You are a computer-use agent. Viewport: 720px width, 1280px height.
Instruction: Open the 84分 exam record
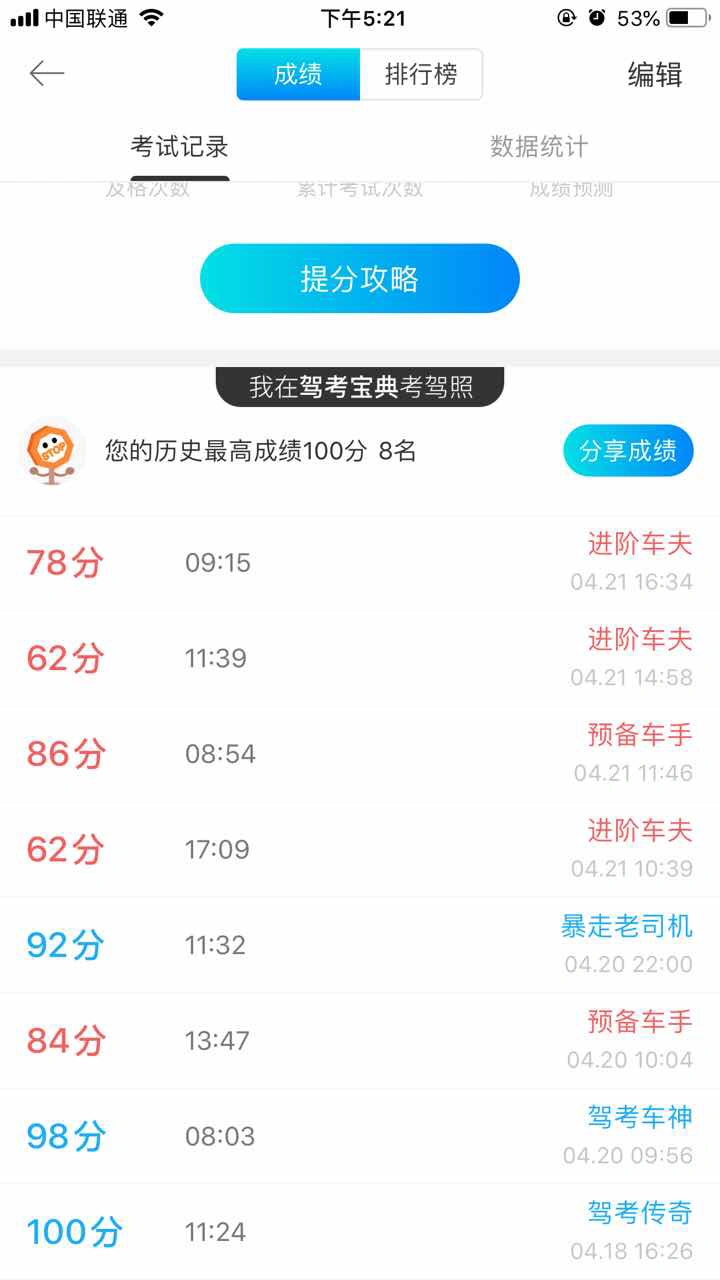click(360, 1041)
